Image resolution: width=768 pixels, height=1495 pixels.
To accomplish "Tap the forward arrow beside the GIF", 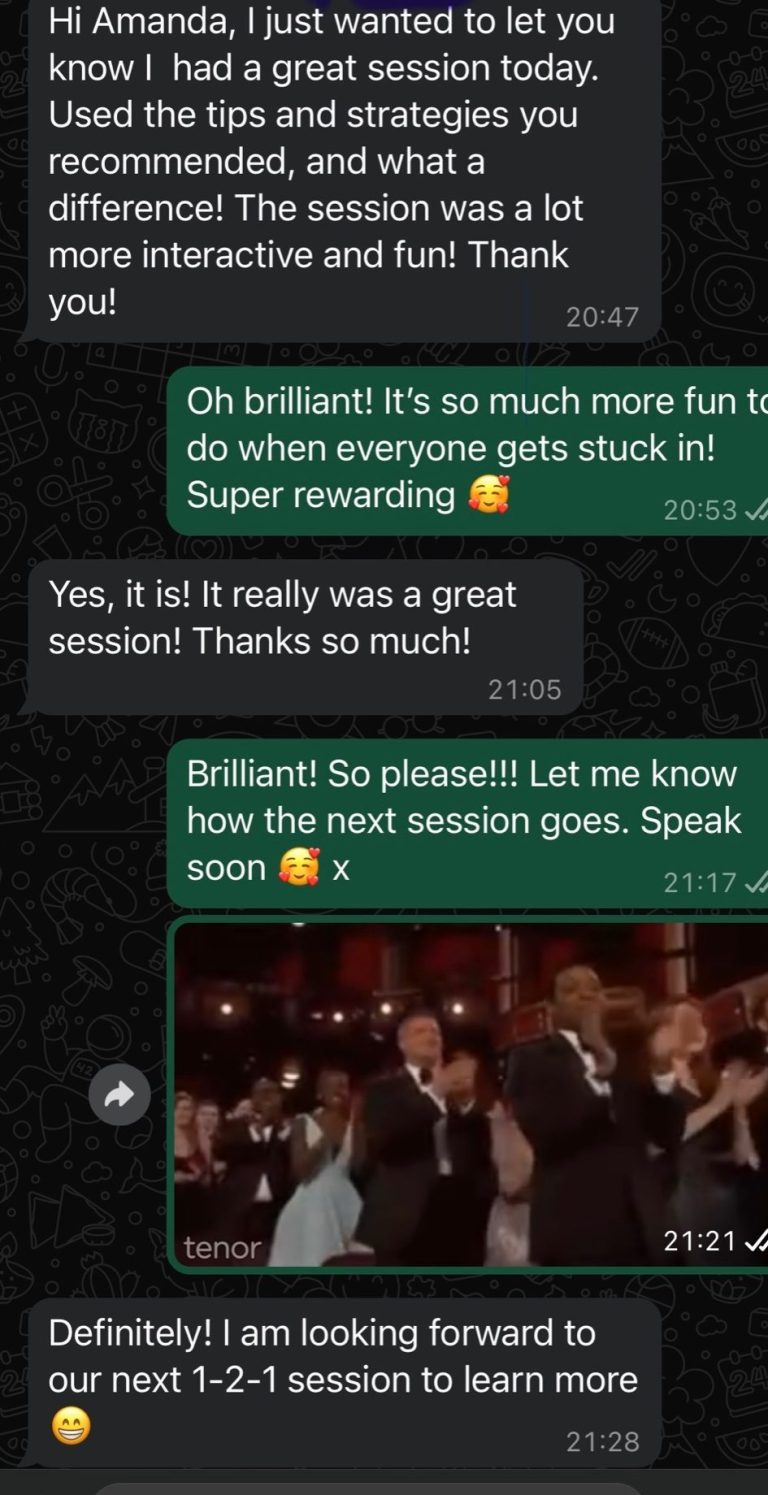I will (119, 1096).
